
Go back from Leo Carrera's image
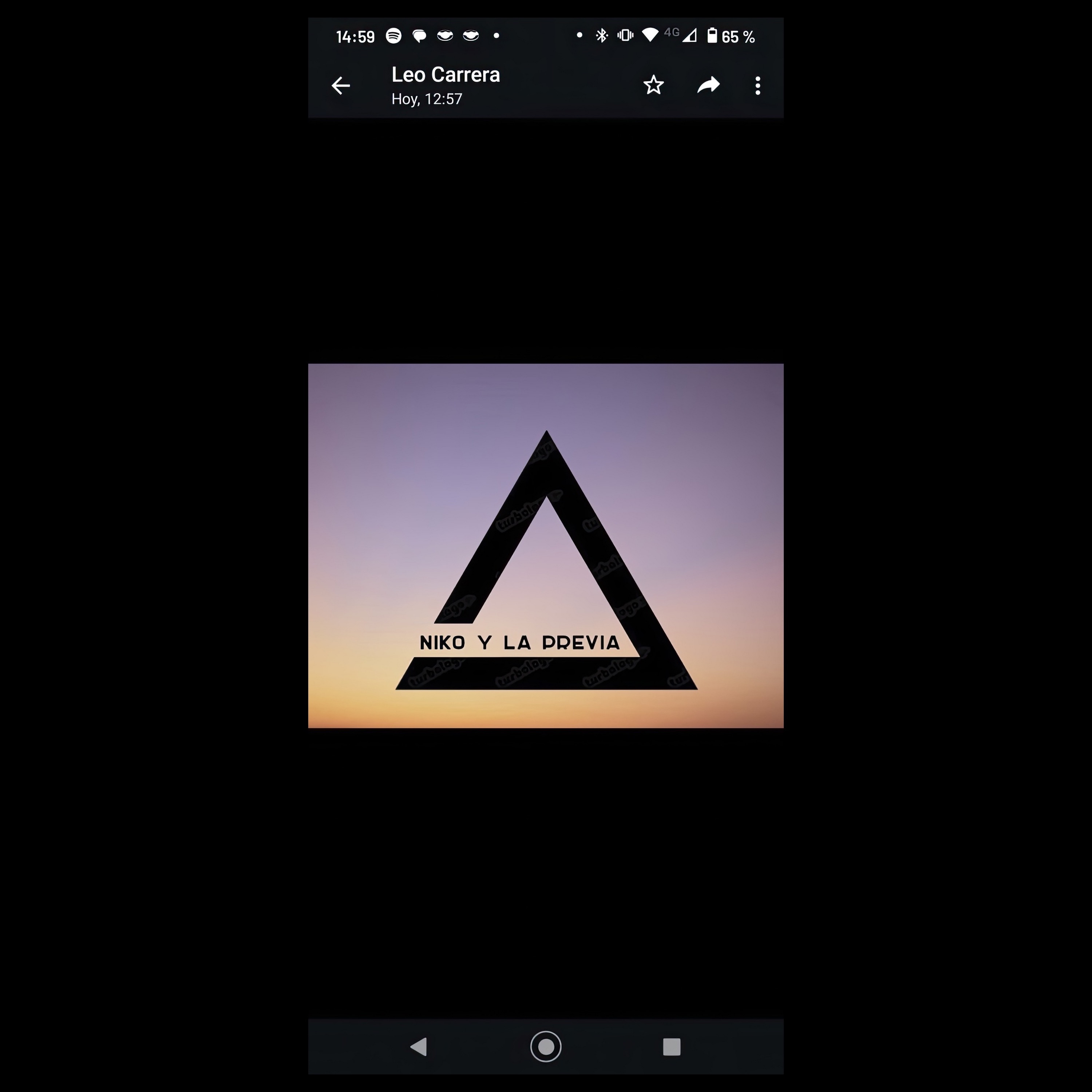341,86
